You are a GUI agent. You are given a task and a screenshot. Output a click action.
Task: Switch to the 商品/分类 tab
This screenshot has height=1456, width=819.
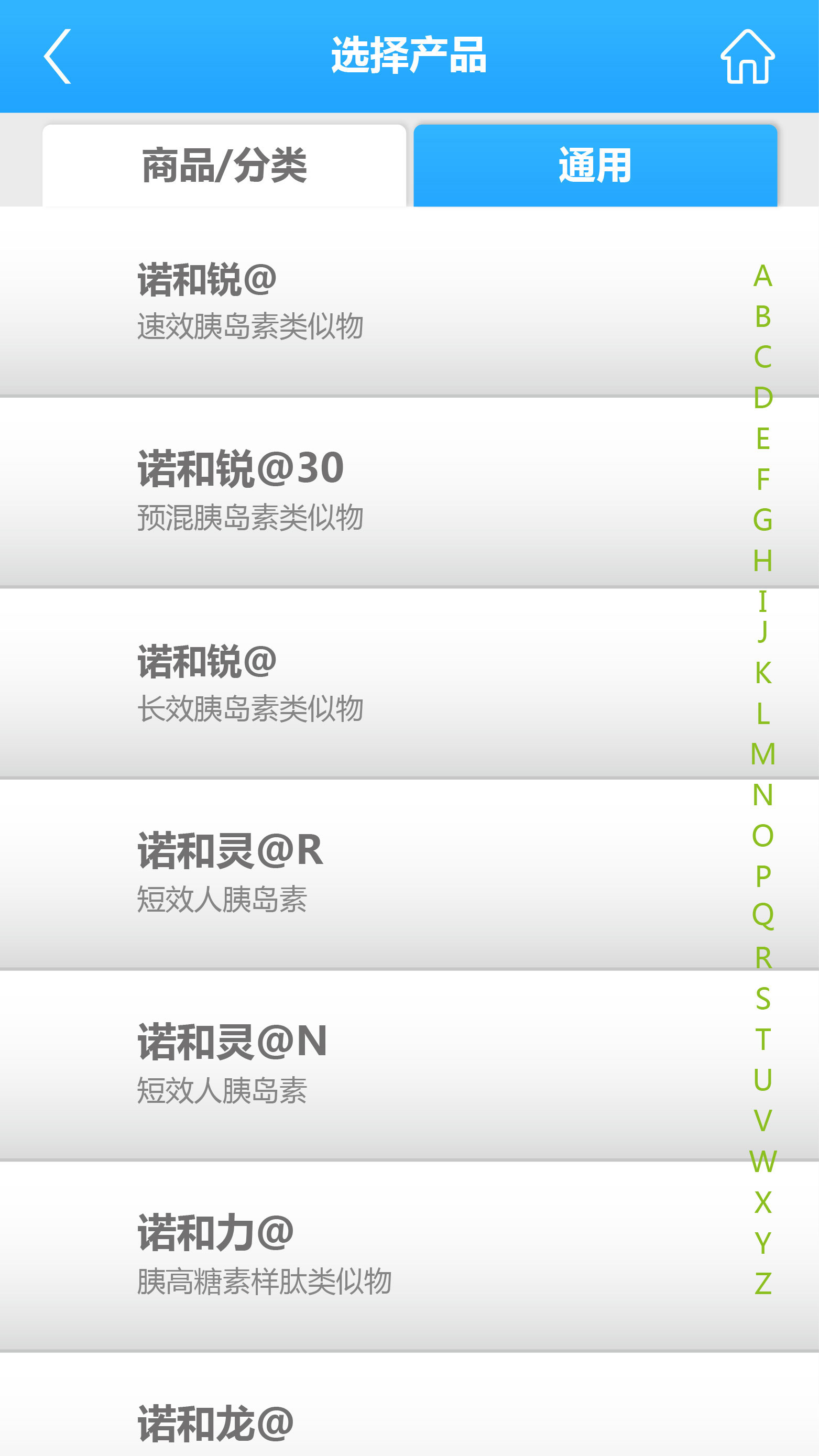[x=224, y=166]
